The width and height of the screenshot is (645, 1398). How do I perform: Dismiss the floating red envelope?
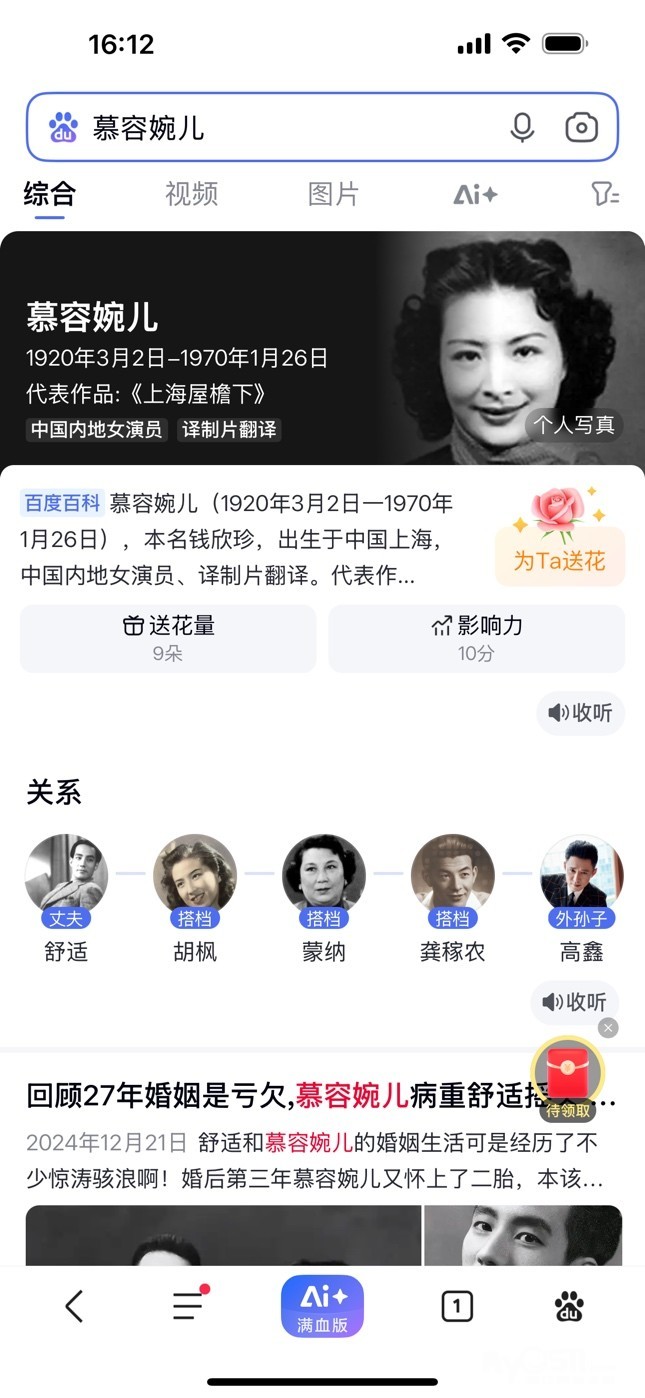point(608,1028)
